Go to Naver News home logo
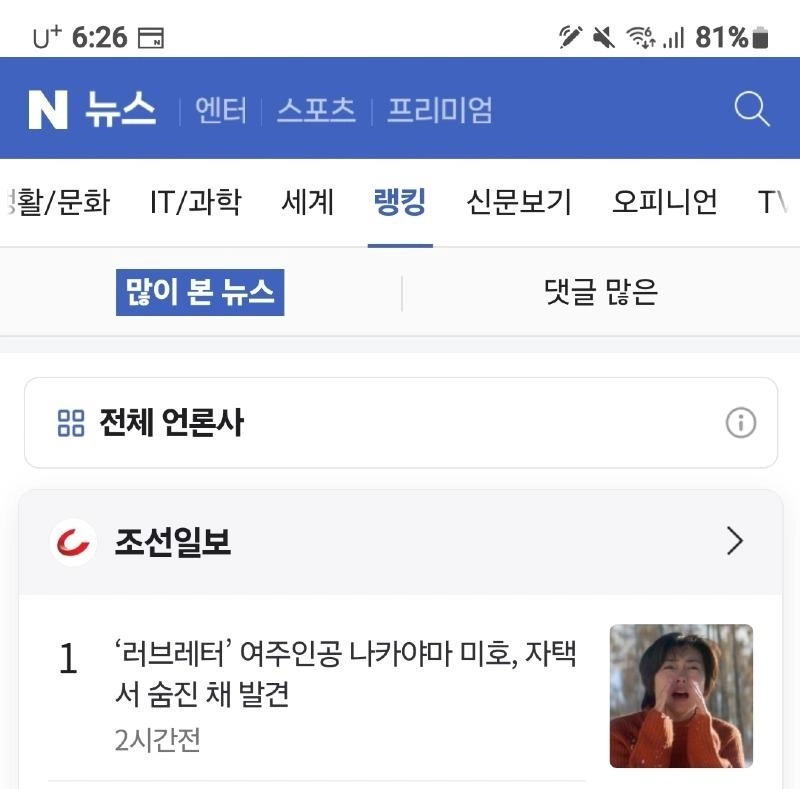The image size is (800, 789). coord(92,109)
